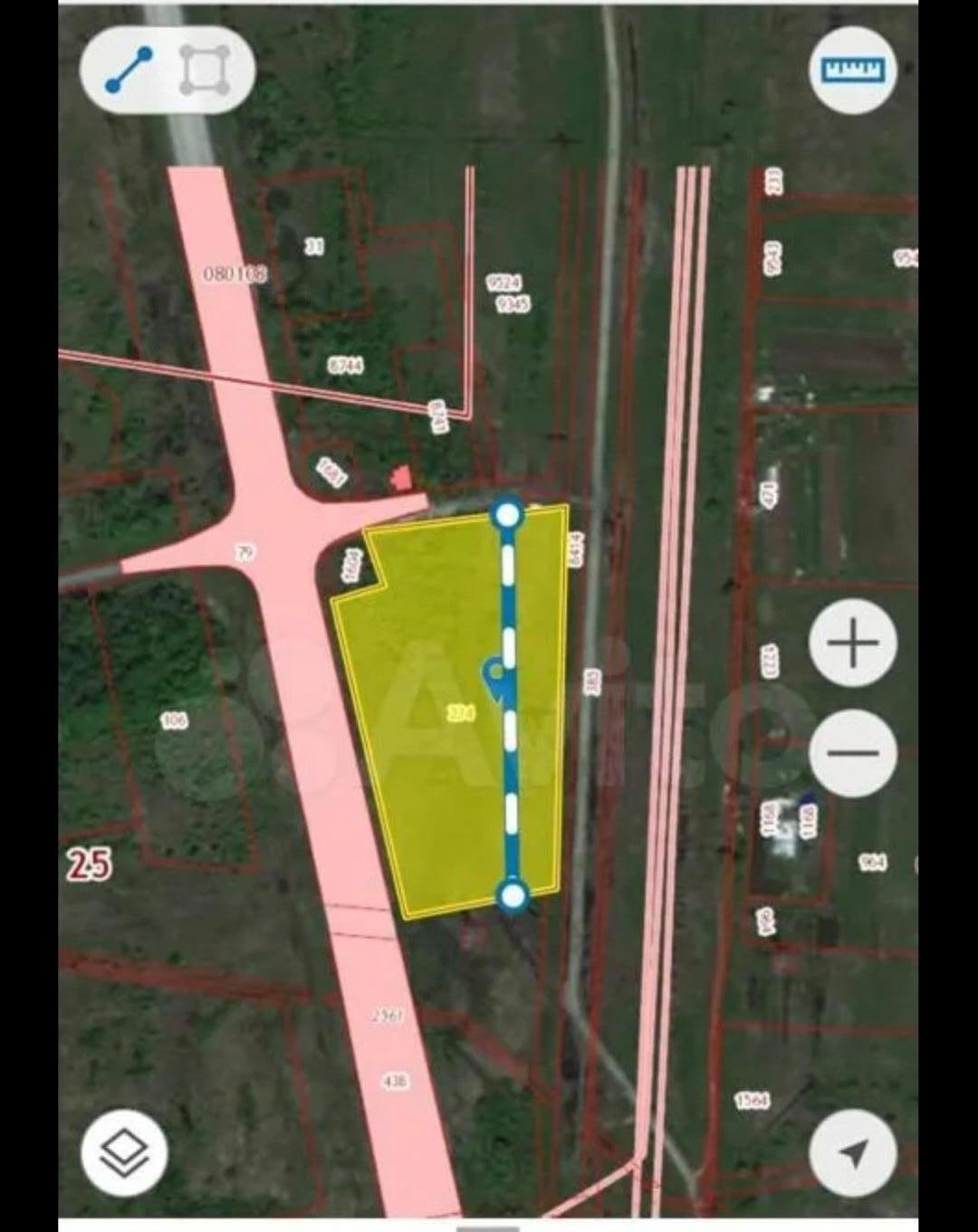Center the map on my location
The height and width of the screenshot is (1232, 978).
(x=852, y=1153)
